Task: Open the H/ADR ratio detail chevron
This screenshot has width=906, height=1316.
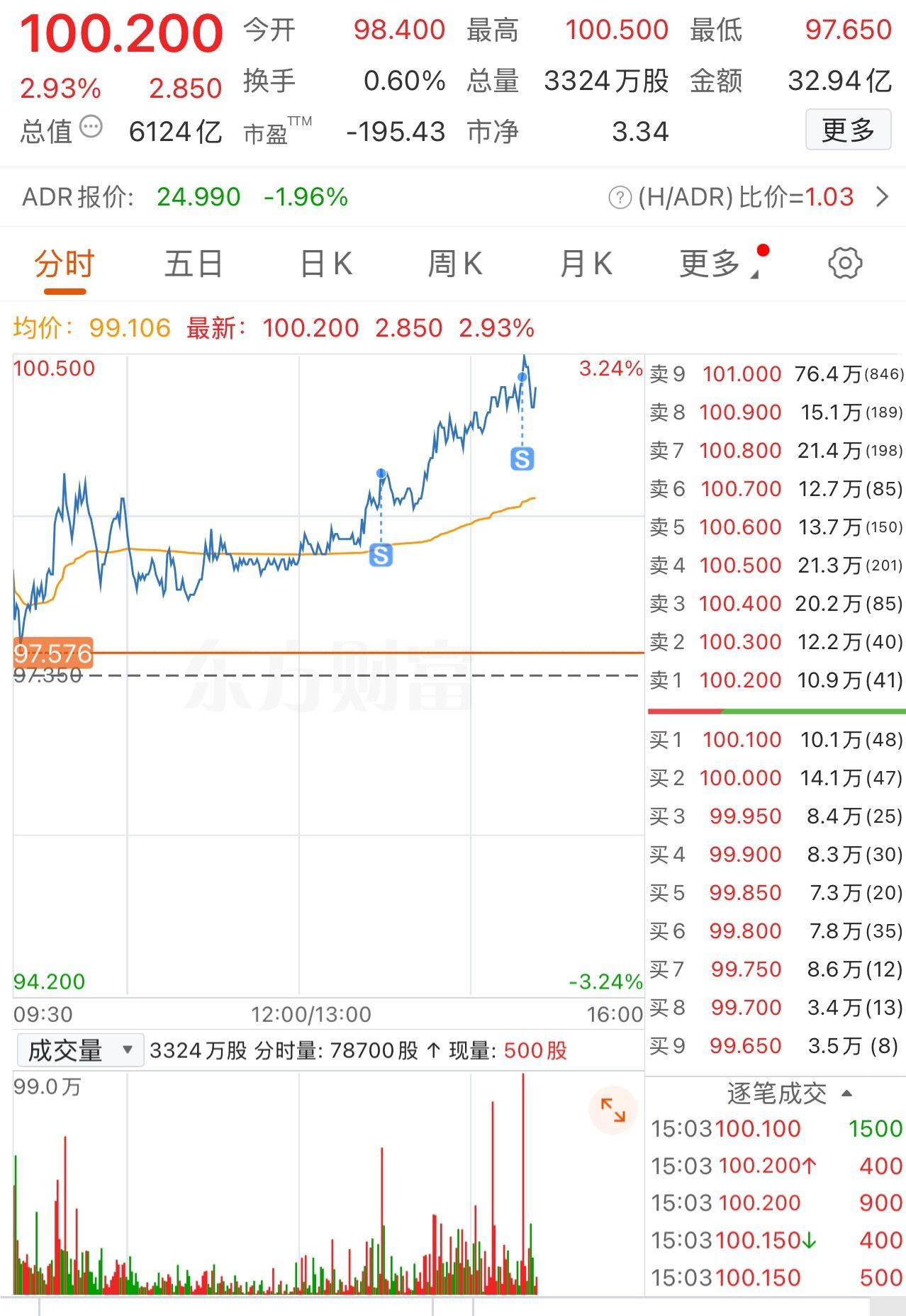Action: coord(882,196)
